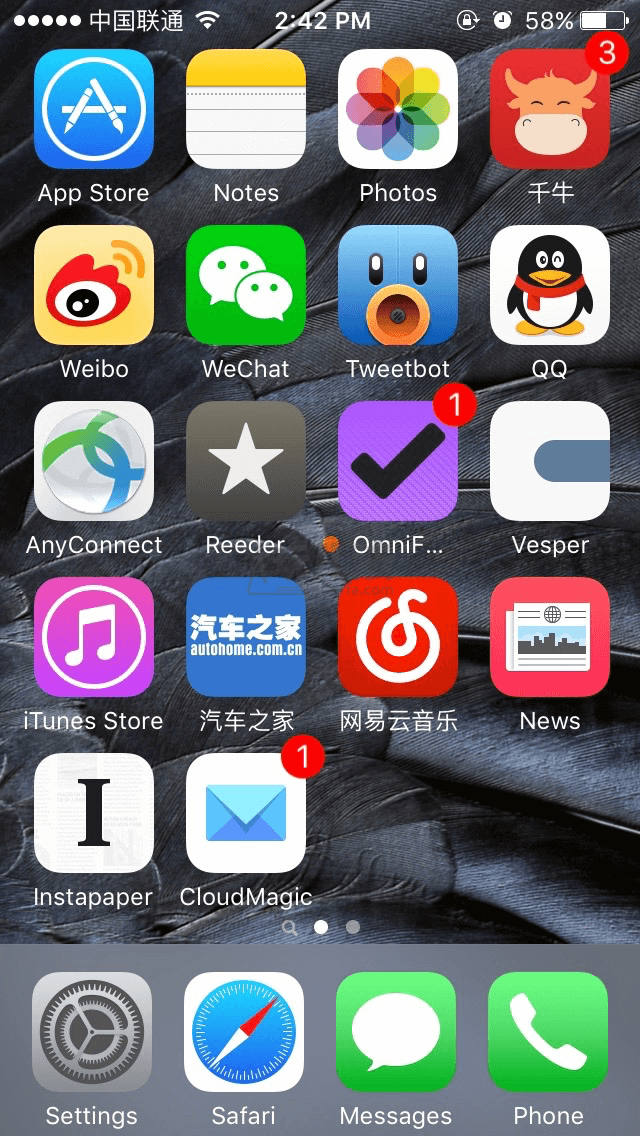Launch Weibo
The image size is (640, 1136).
coord(94,285)
